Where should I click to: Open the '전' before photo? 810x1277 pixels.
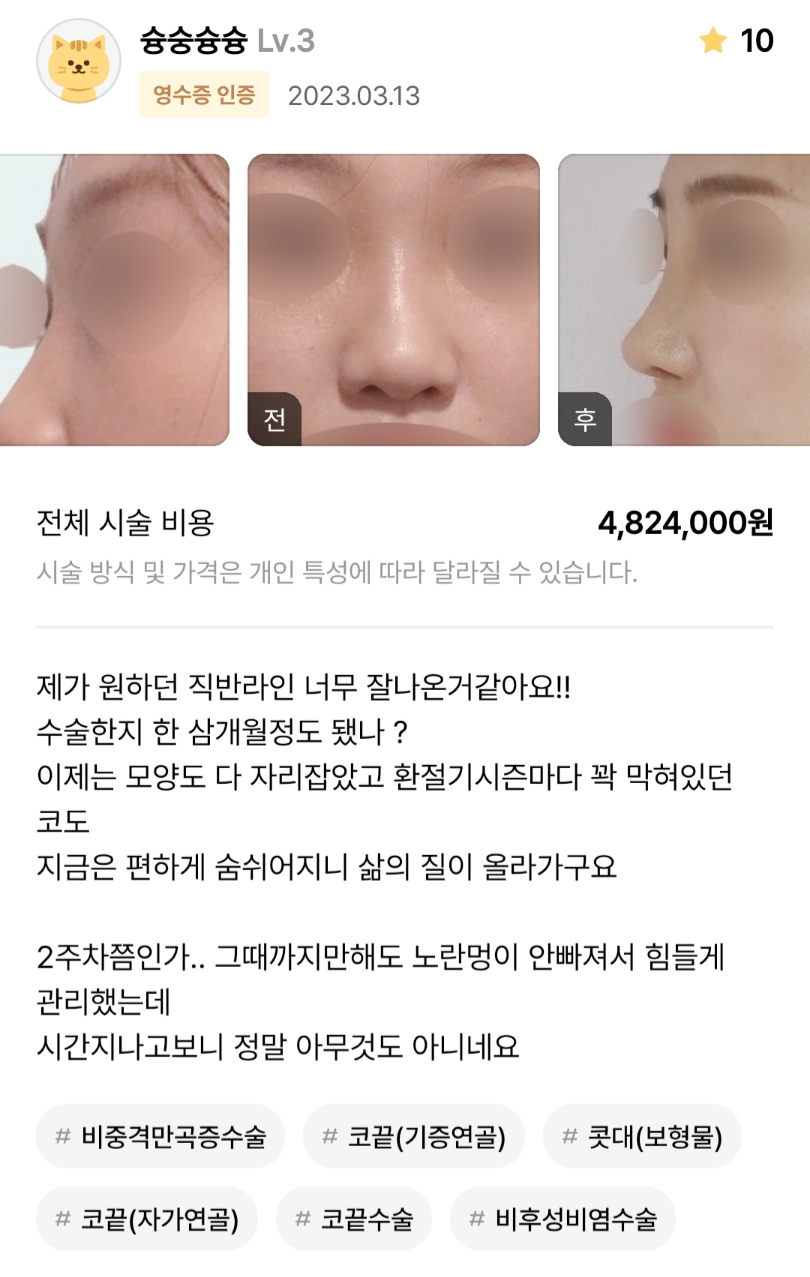(x=393, y=300)
